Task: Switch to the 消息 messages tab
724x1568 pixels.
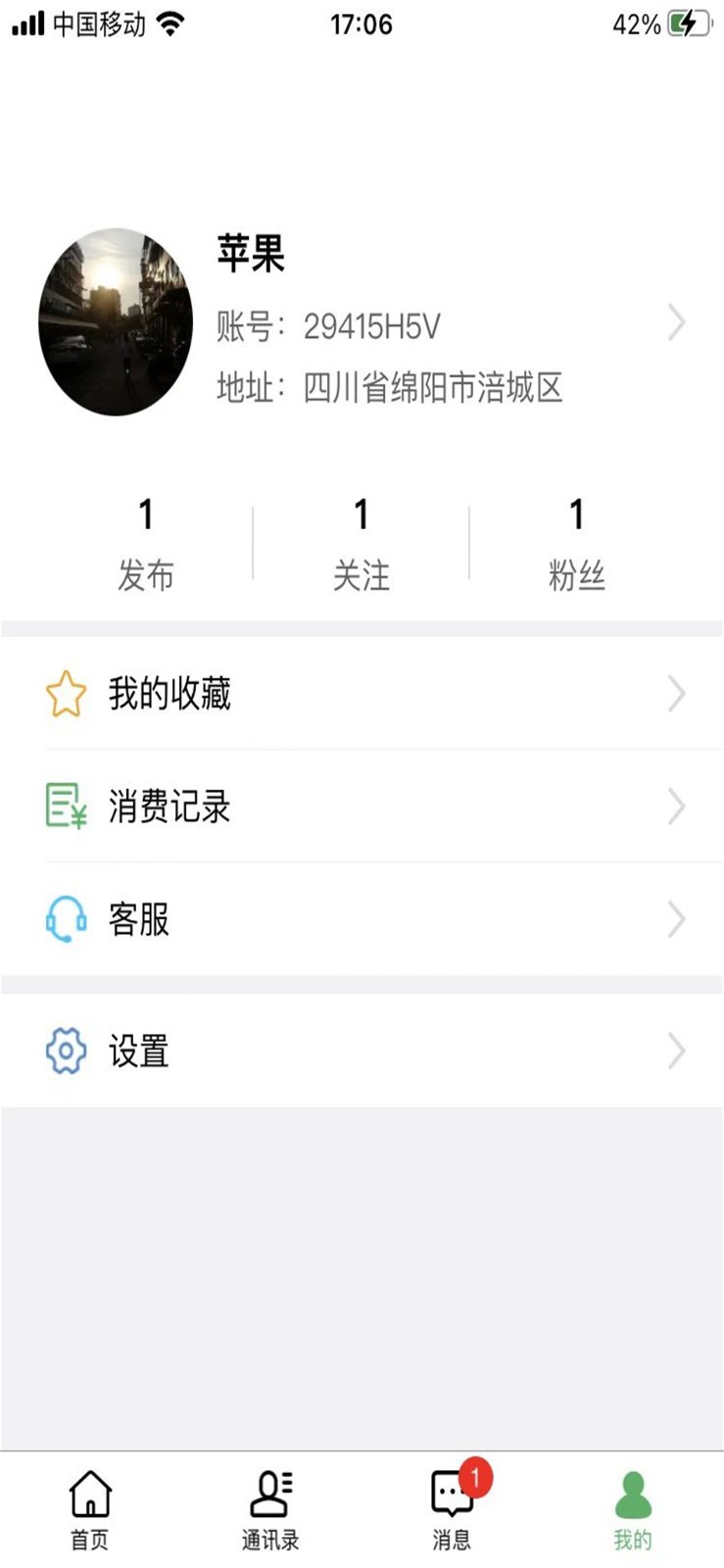Action: pos(452,1510)
